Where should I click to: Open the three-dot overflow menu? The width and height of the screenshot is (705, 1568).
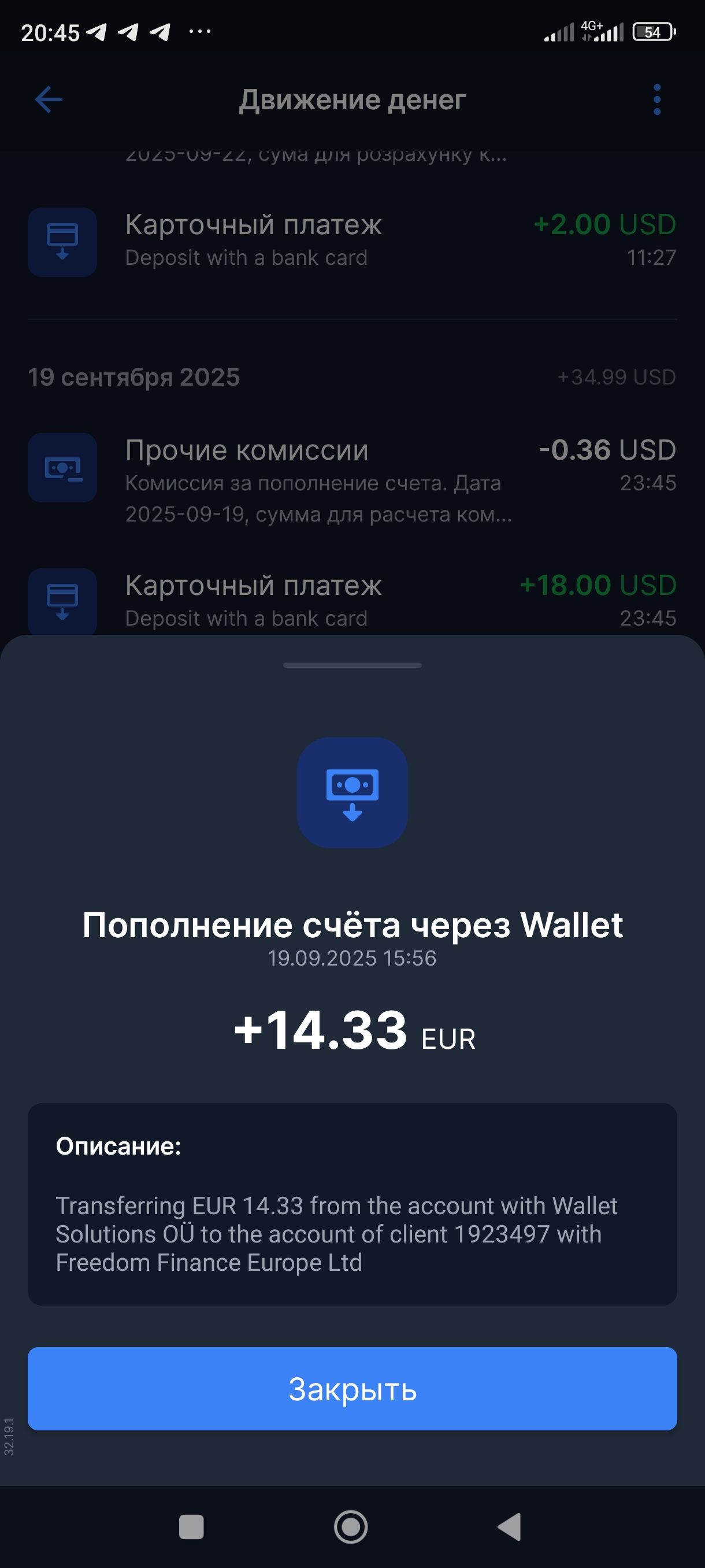(x=656, y=100)
